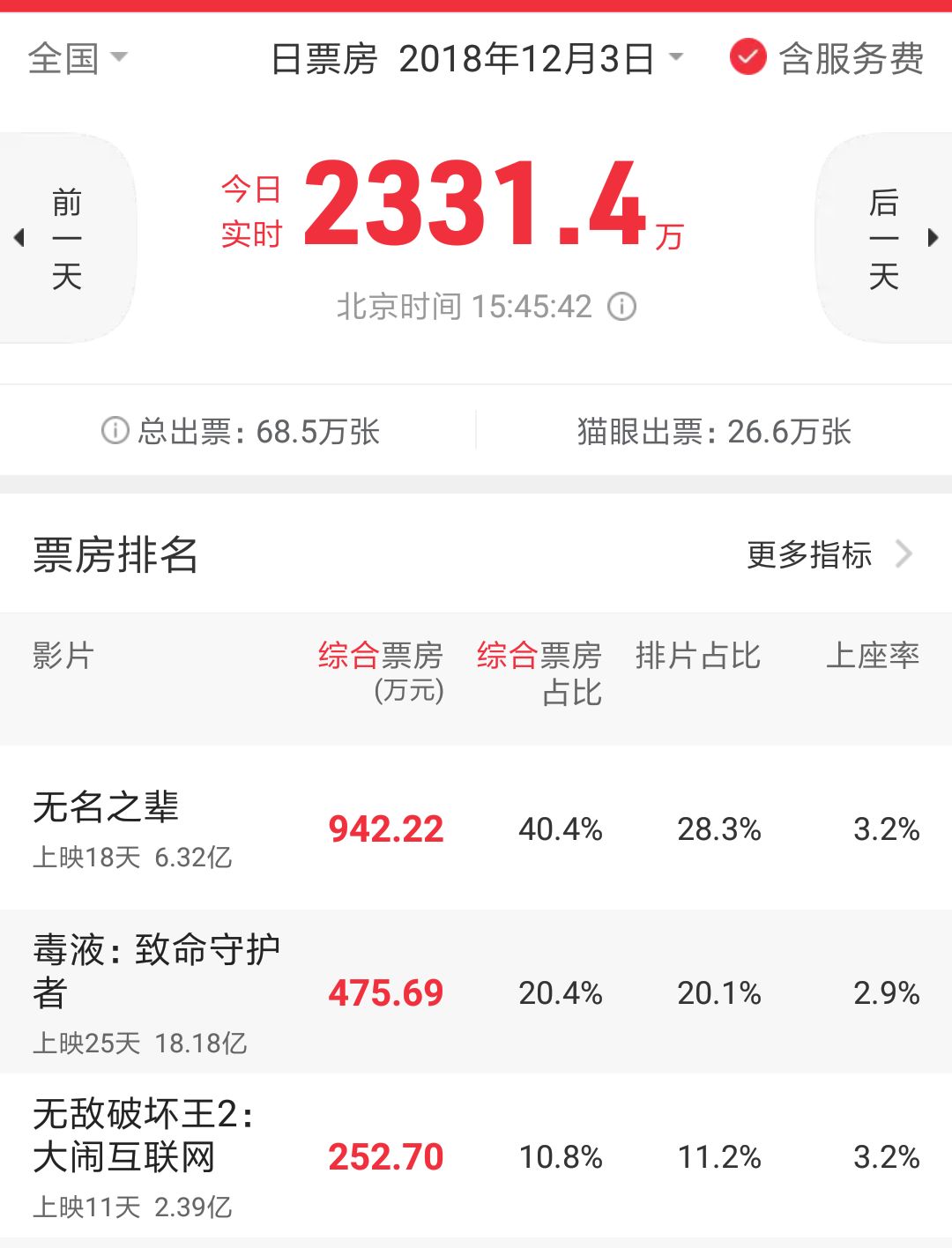The height and width of the screenshot is (1248, 952).
Task: Open 更多指标 via the chevron arrow
Action: click(x=903, y=554)
